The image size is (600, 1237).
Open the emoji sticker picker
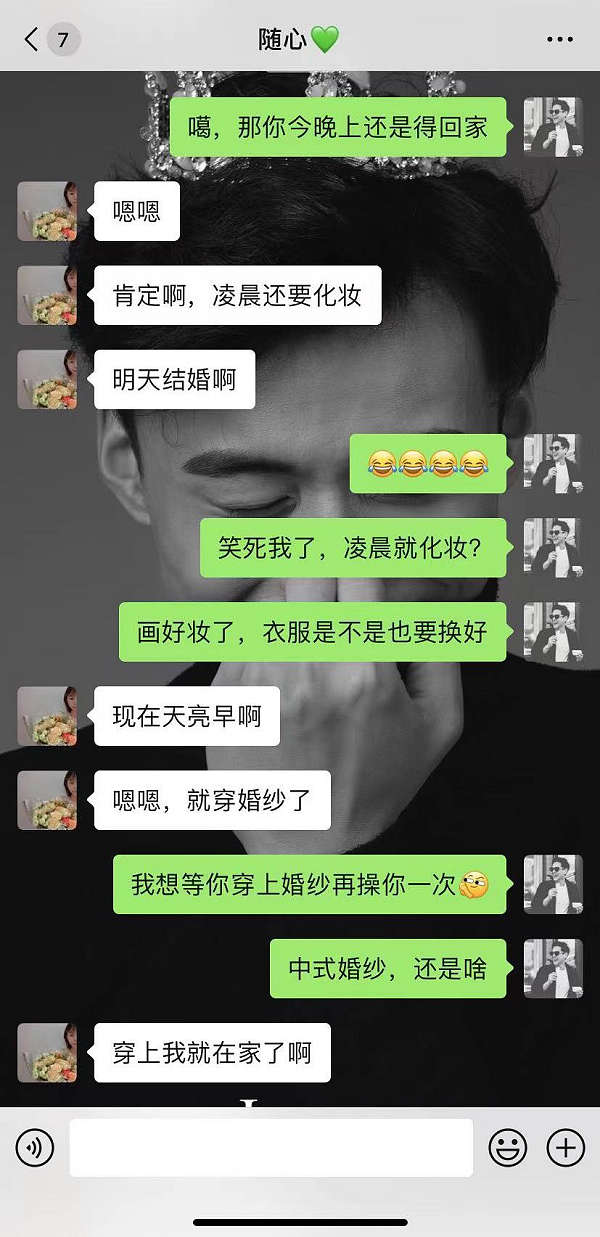point(508,1147)
